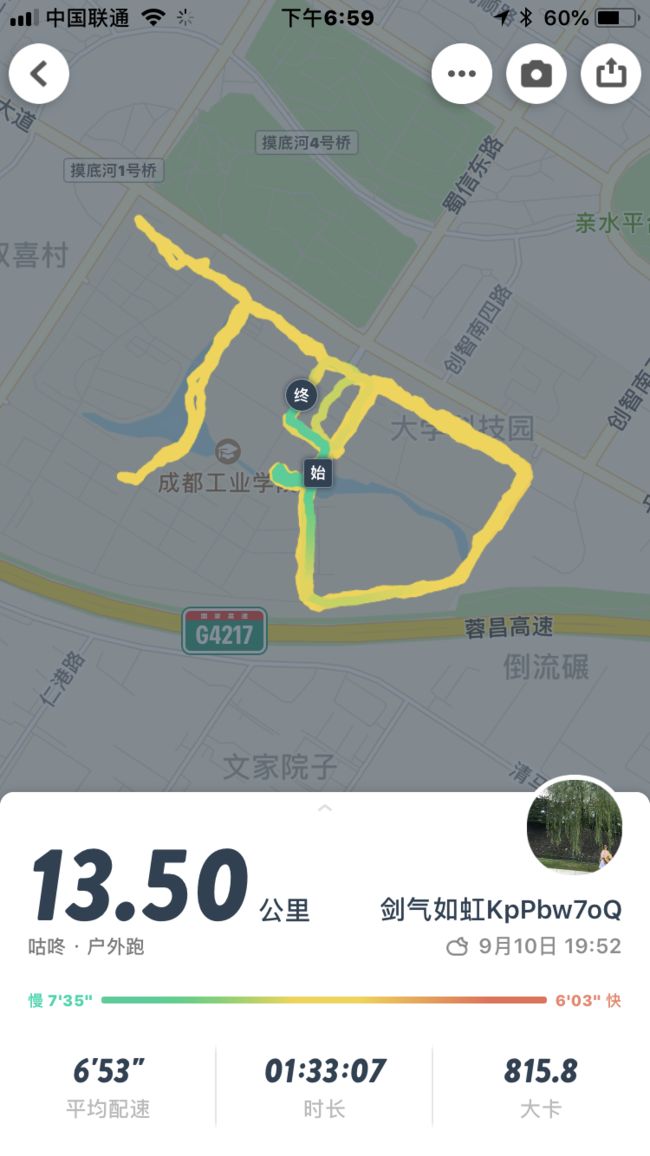650x1156 pixels.
Task: Open the three-dot more options menu
Action: (461, 74)
